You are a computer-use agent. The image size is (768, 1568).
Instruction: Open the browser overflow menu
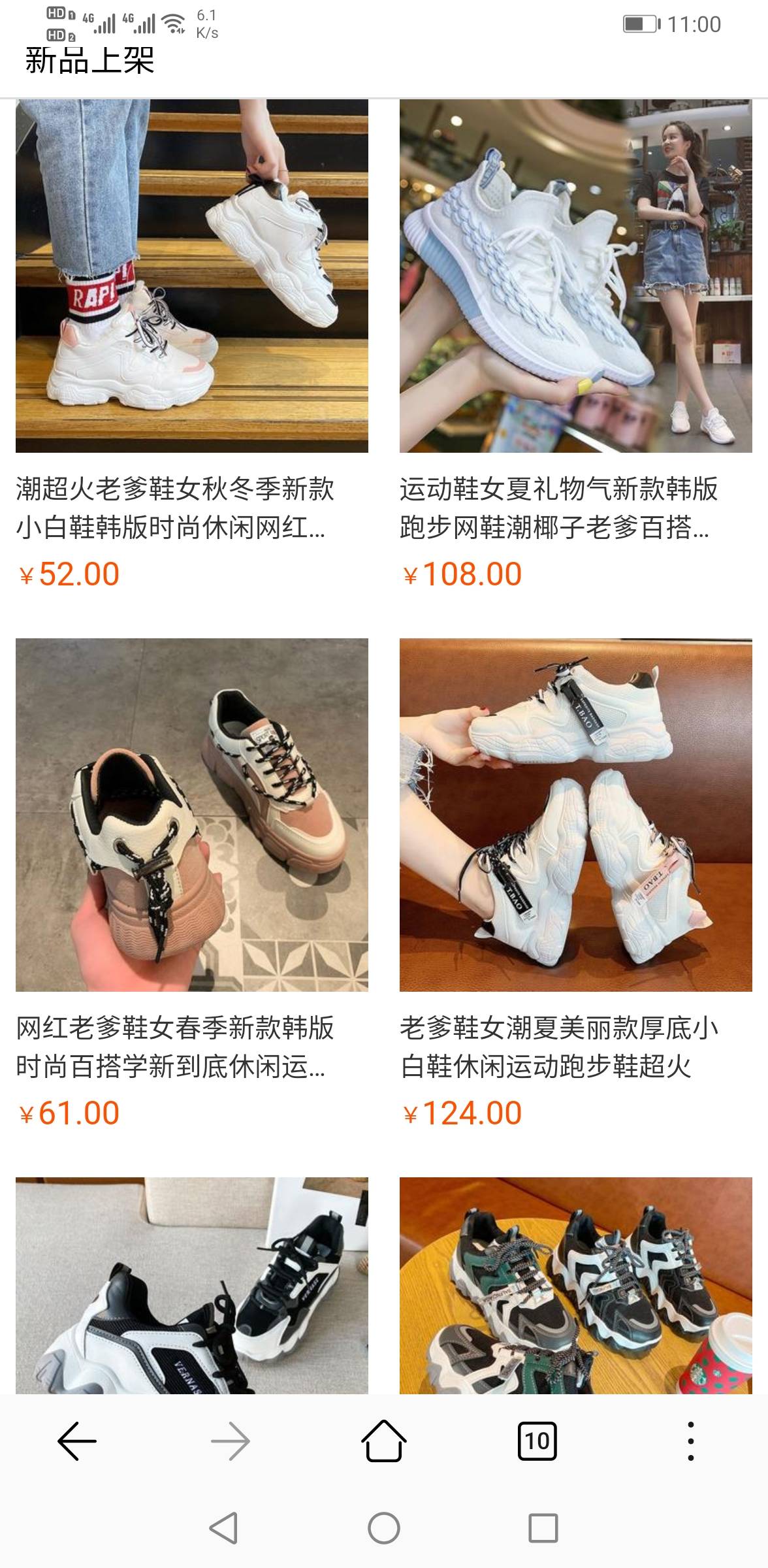pos(691,1441)
